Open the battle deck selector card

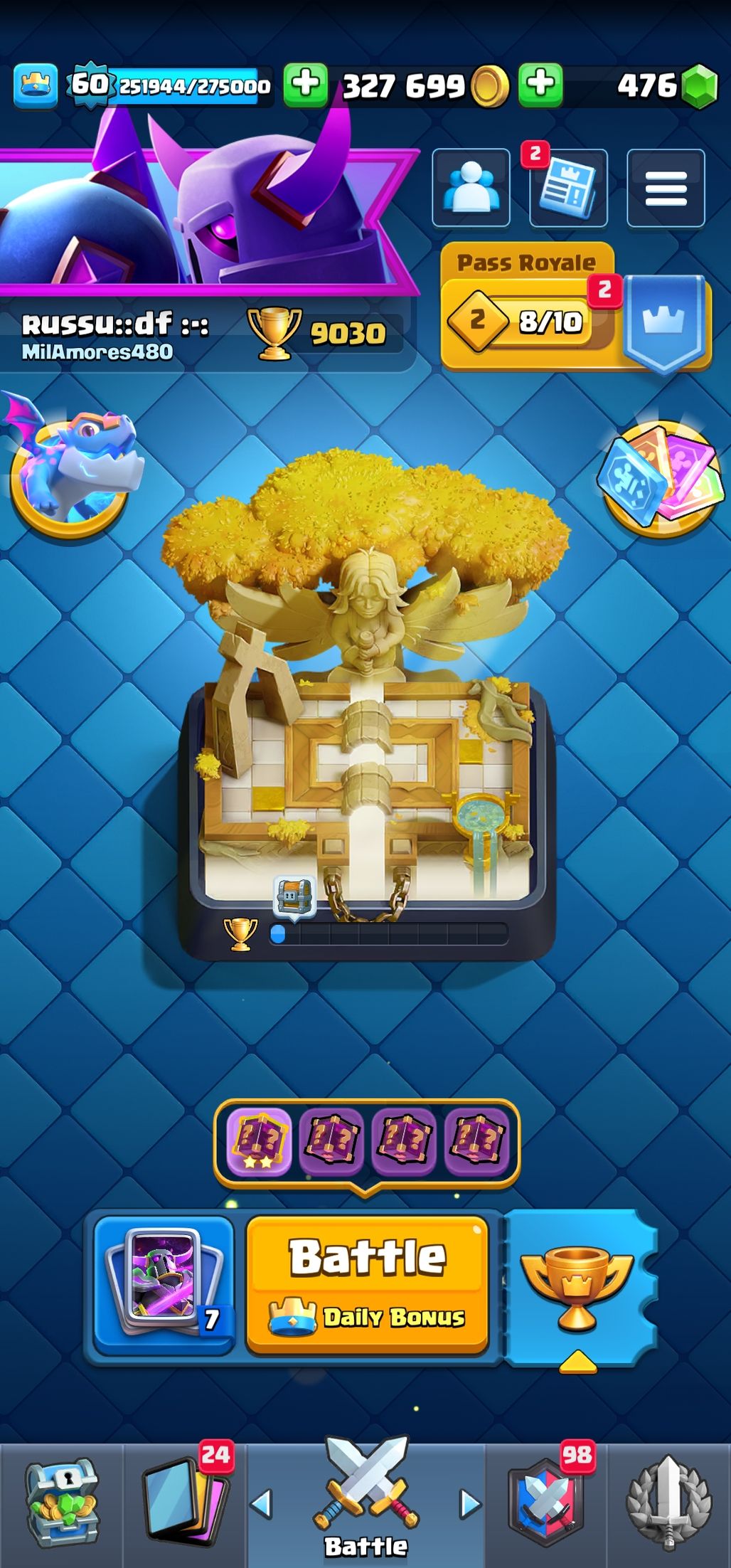(164, 1283)
